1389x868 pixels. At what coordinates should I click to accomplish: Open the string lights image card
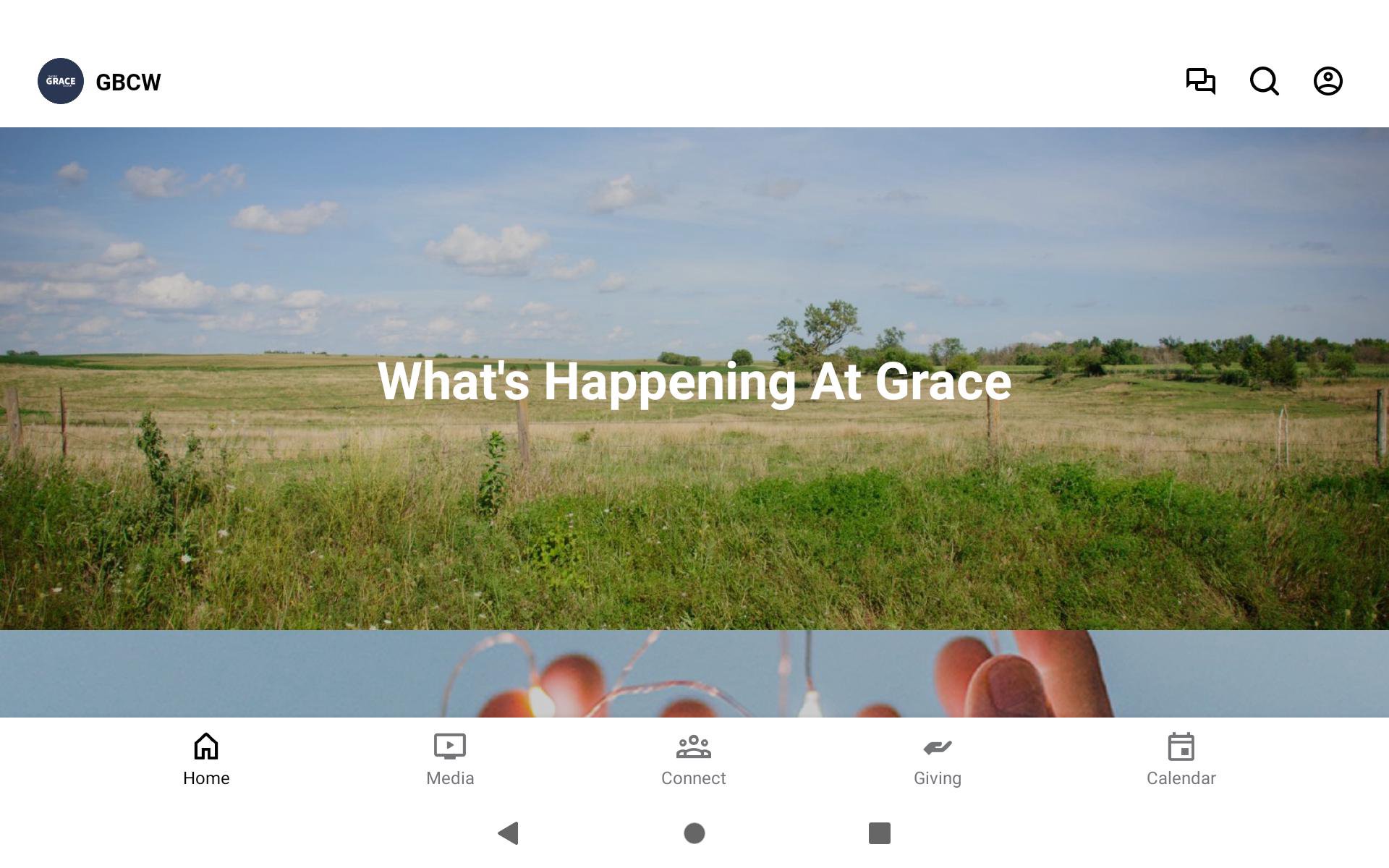(x=694, y=673)
